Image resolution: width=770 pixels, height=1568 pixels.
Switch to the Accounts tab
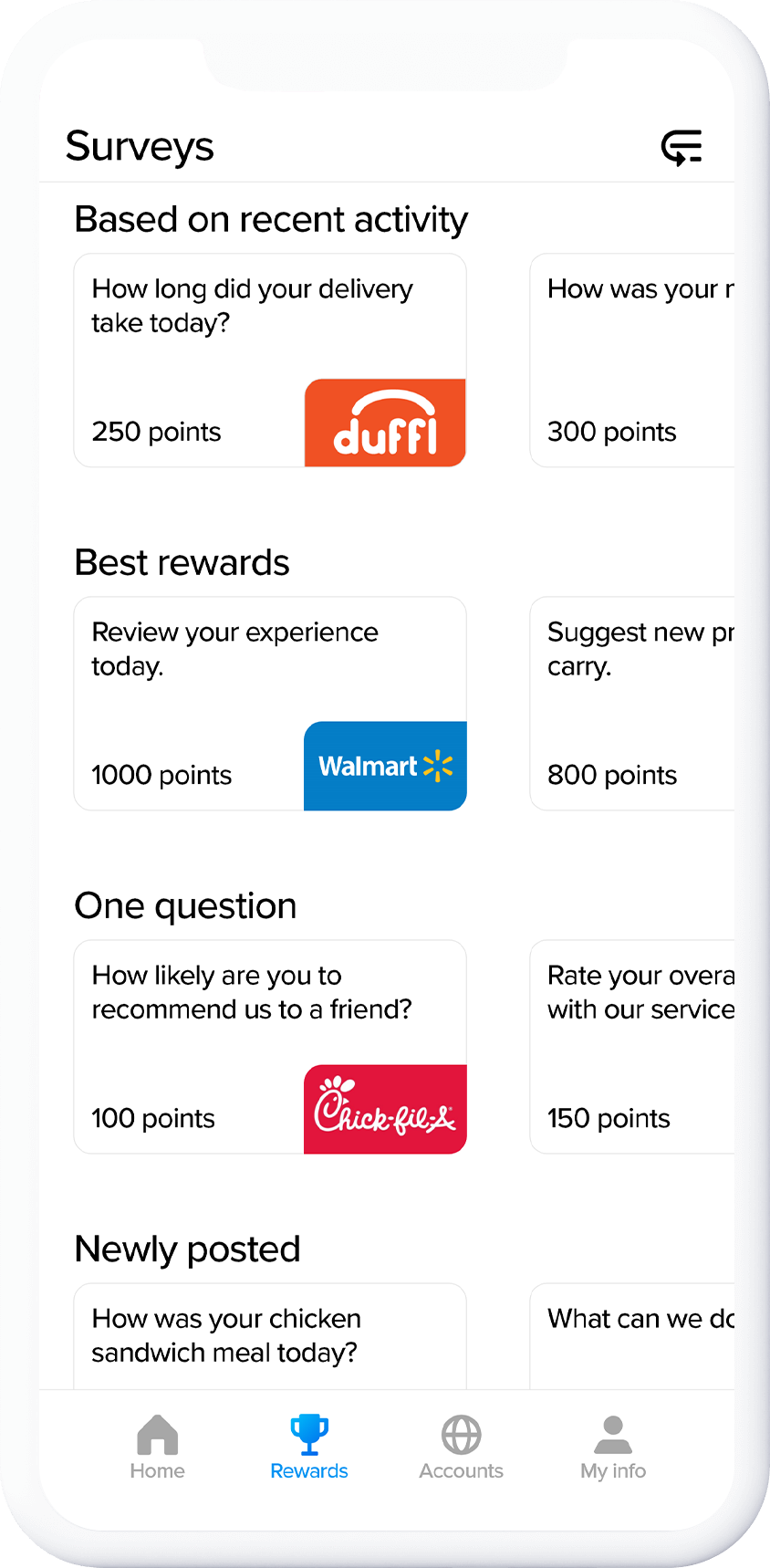click(x=462, y=1447)
